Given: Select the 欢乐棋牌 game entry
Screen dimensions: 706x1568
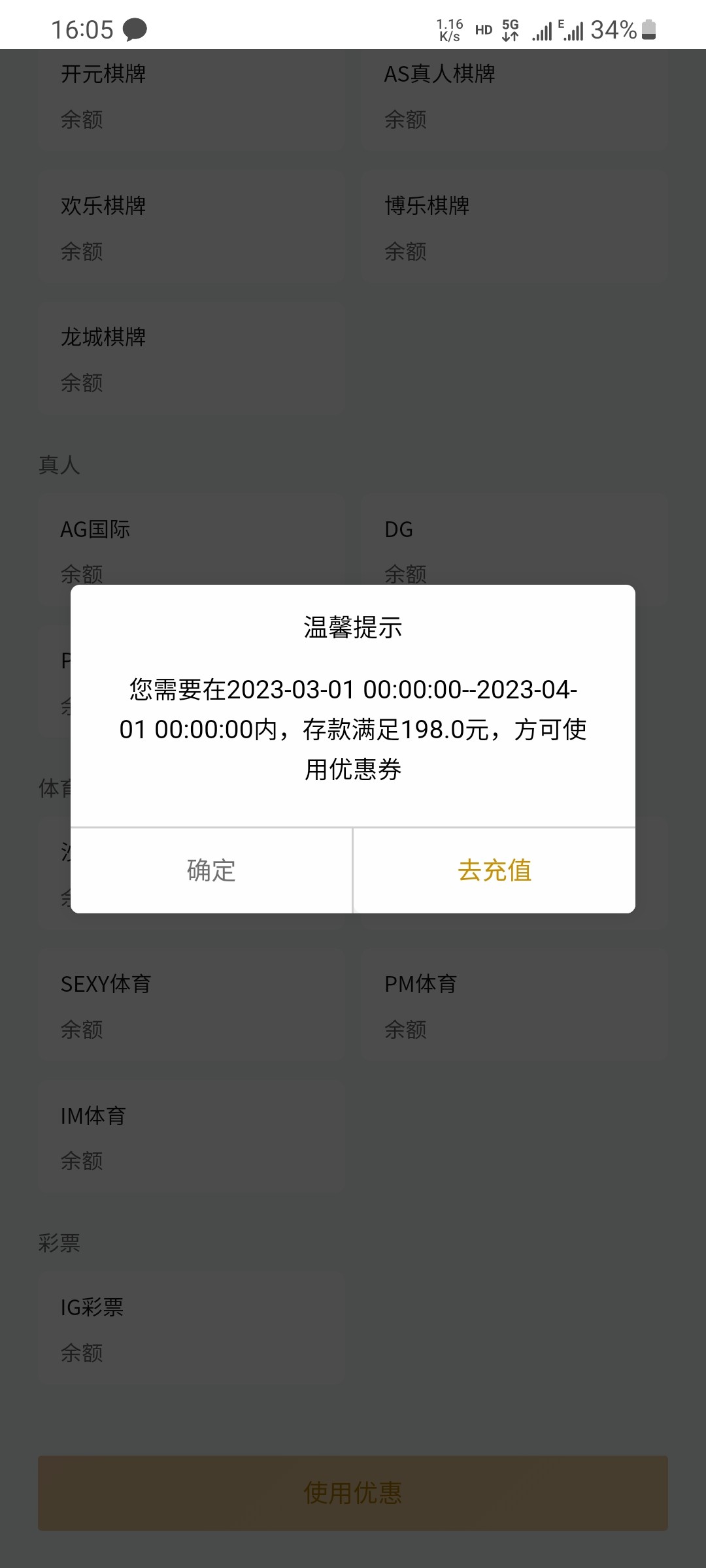Looking at the screenshot, I should (192, 229).
